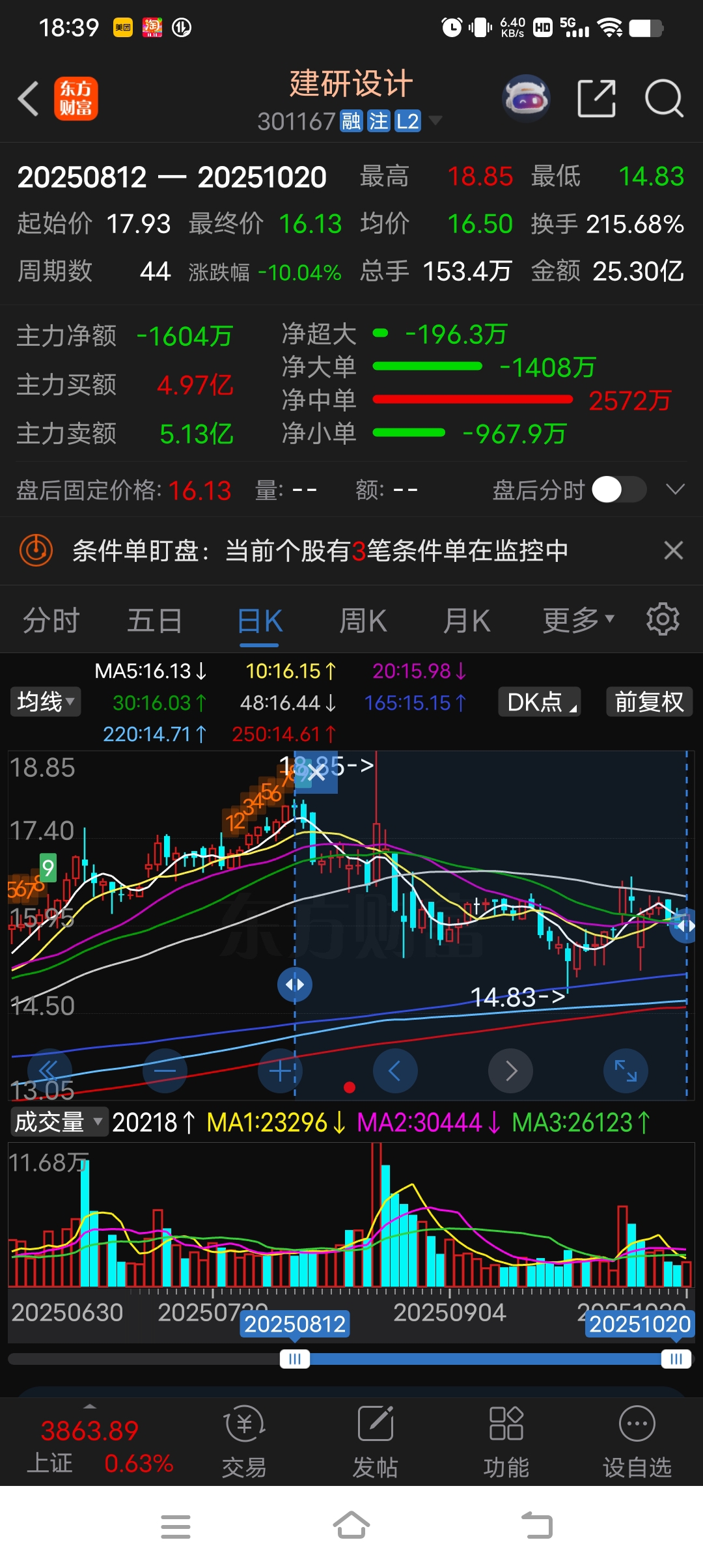Open the 成交量 indicator dropdown

point(59,1122)
